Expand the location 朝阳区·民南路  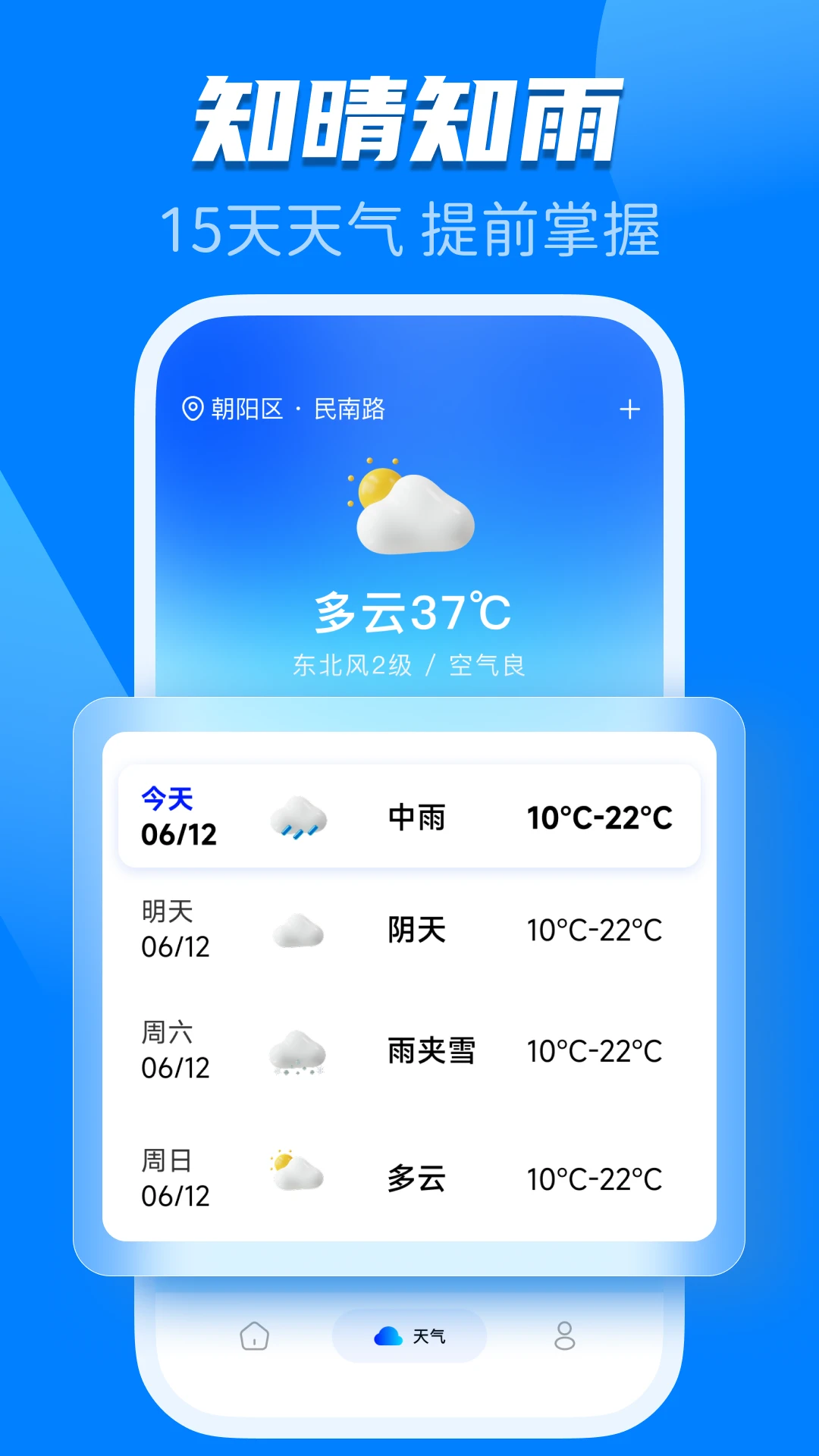tap(300, 409)
